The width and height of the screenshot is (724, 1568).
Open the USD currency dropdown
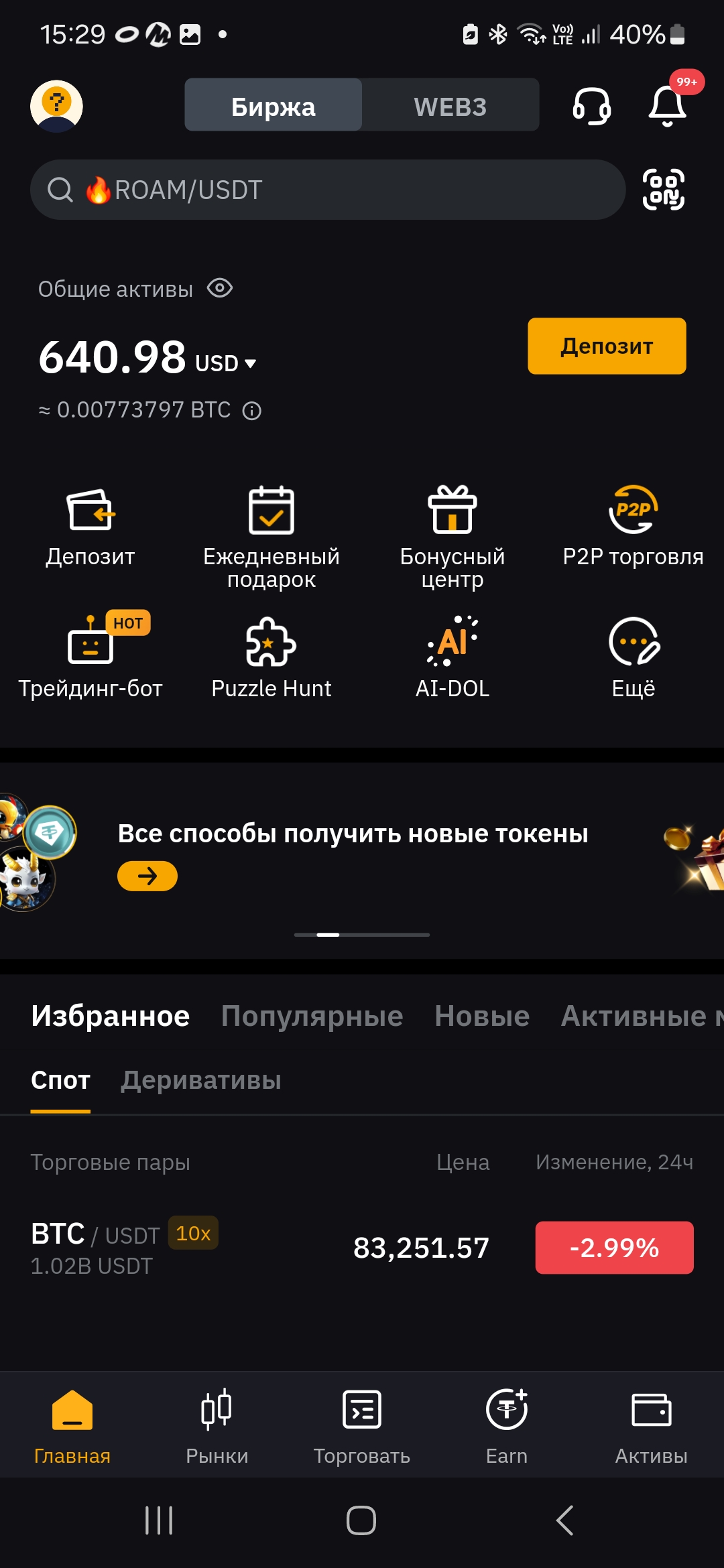point(226,363)
